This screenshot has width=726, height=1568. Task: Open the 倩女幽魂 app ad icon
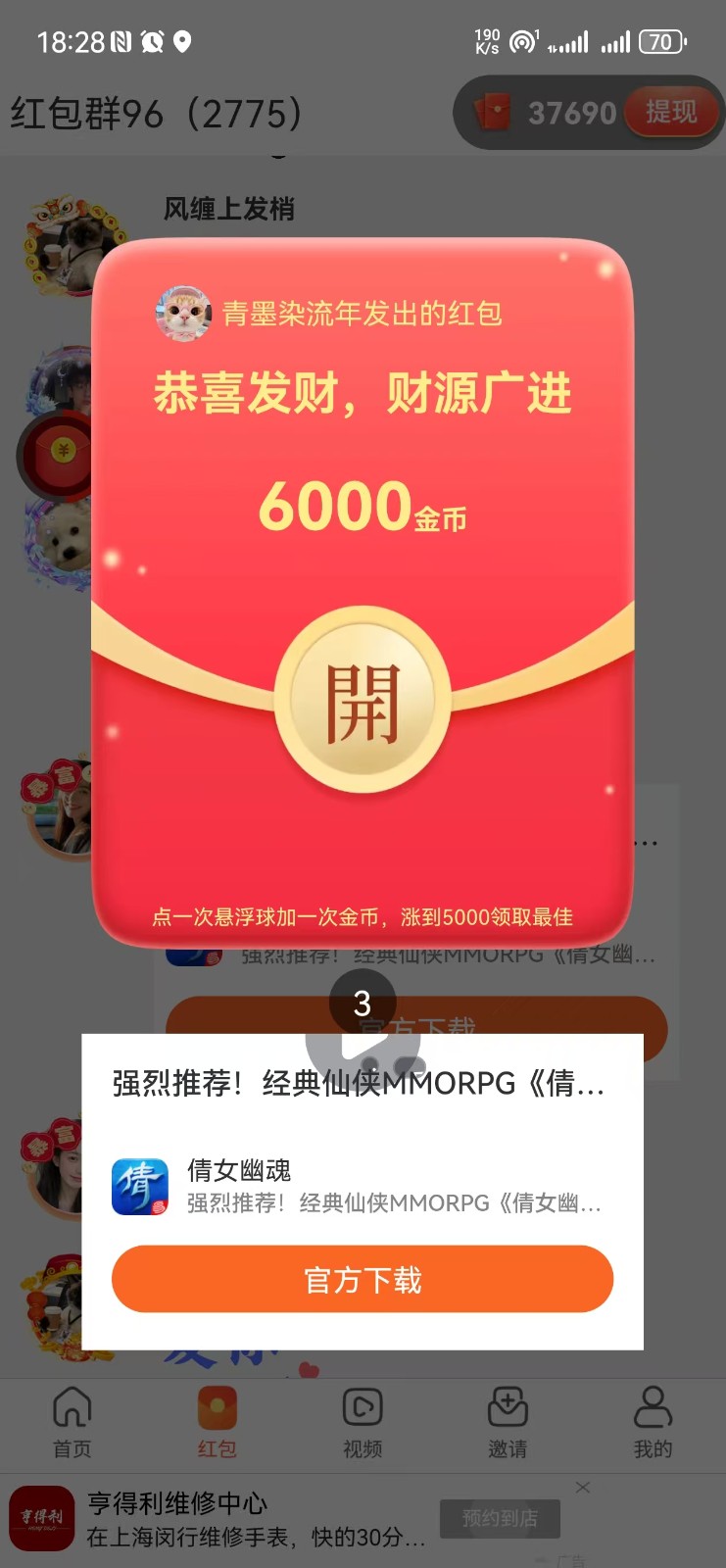click(x=140, y=1186)
